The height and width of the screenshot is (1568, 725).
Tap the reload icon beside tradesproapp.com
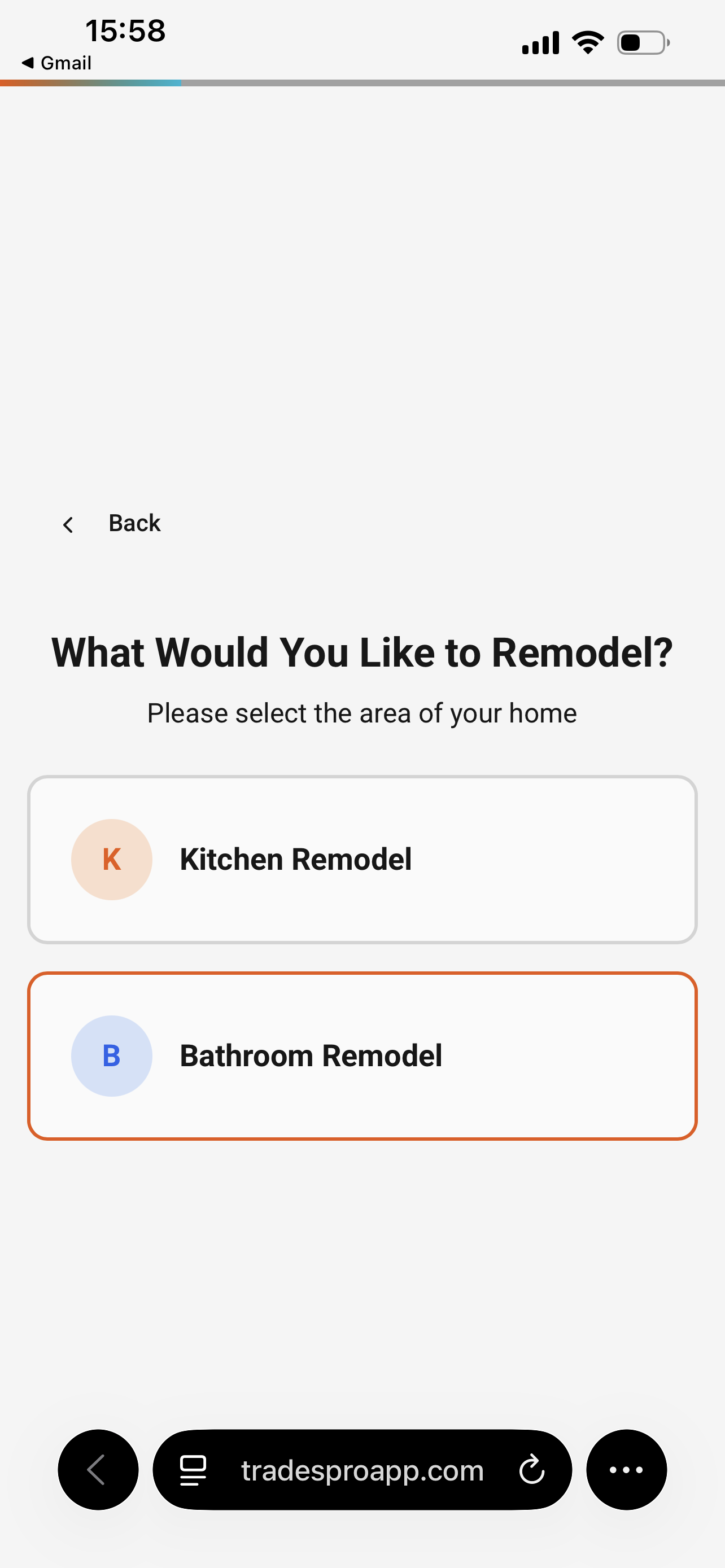coord(531,1470)
